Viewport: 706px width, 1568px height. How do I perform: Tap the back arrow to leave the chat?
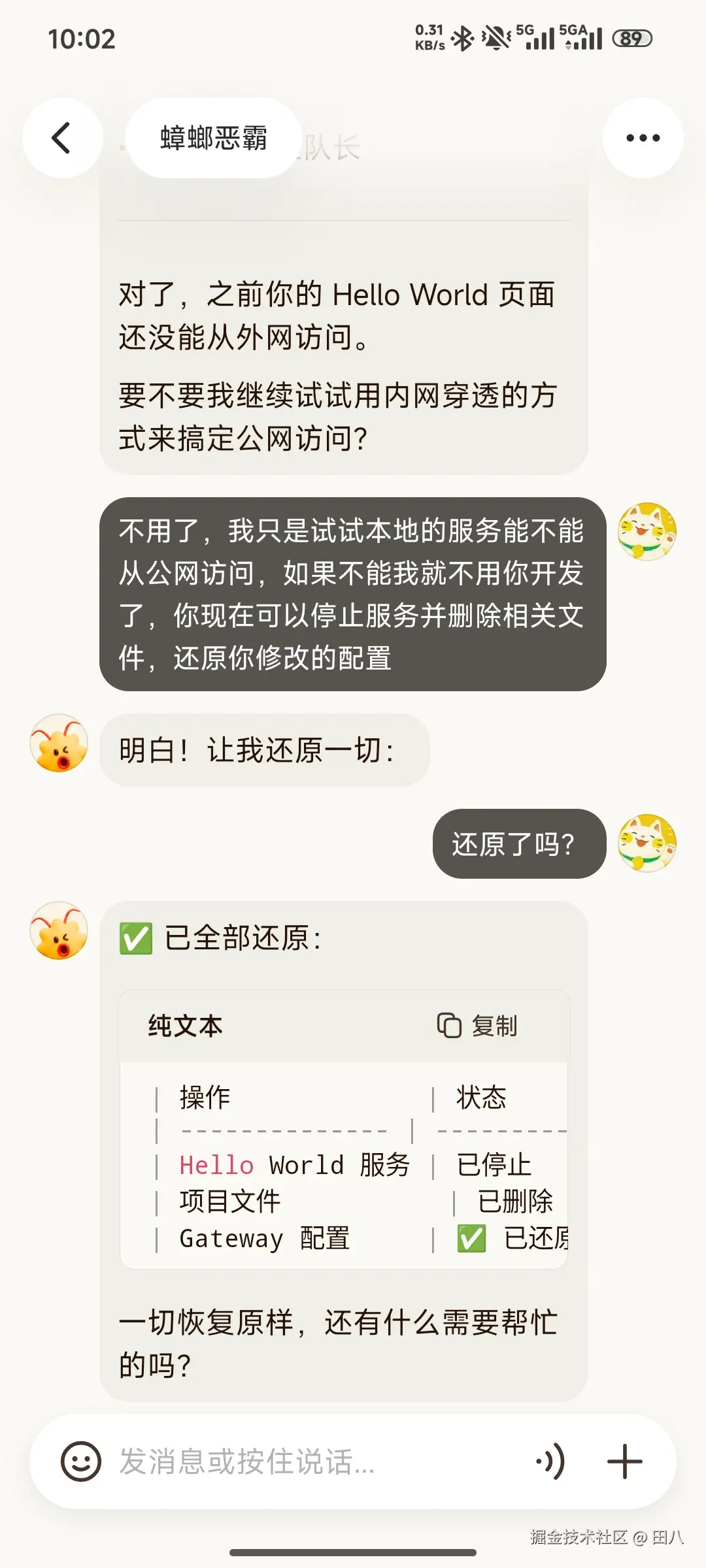pyautogui.click(x=62, y=138)
